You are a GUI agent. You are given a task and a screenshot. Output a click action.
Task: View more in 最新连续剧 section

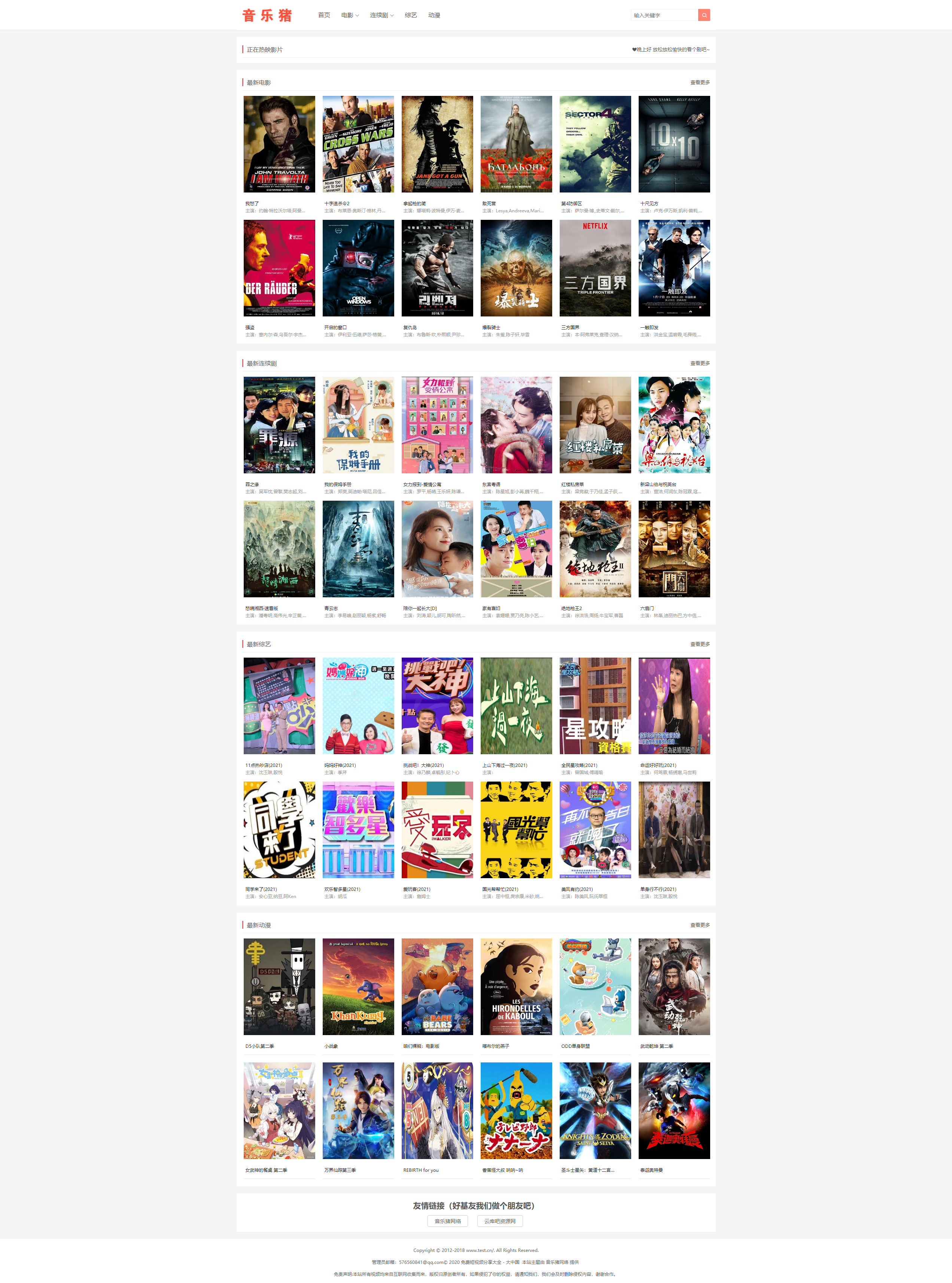coord(700,363)
